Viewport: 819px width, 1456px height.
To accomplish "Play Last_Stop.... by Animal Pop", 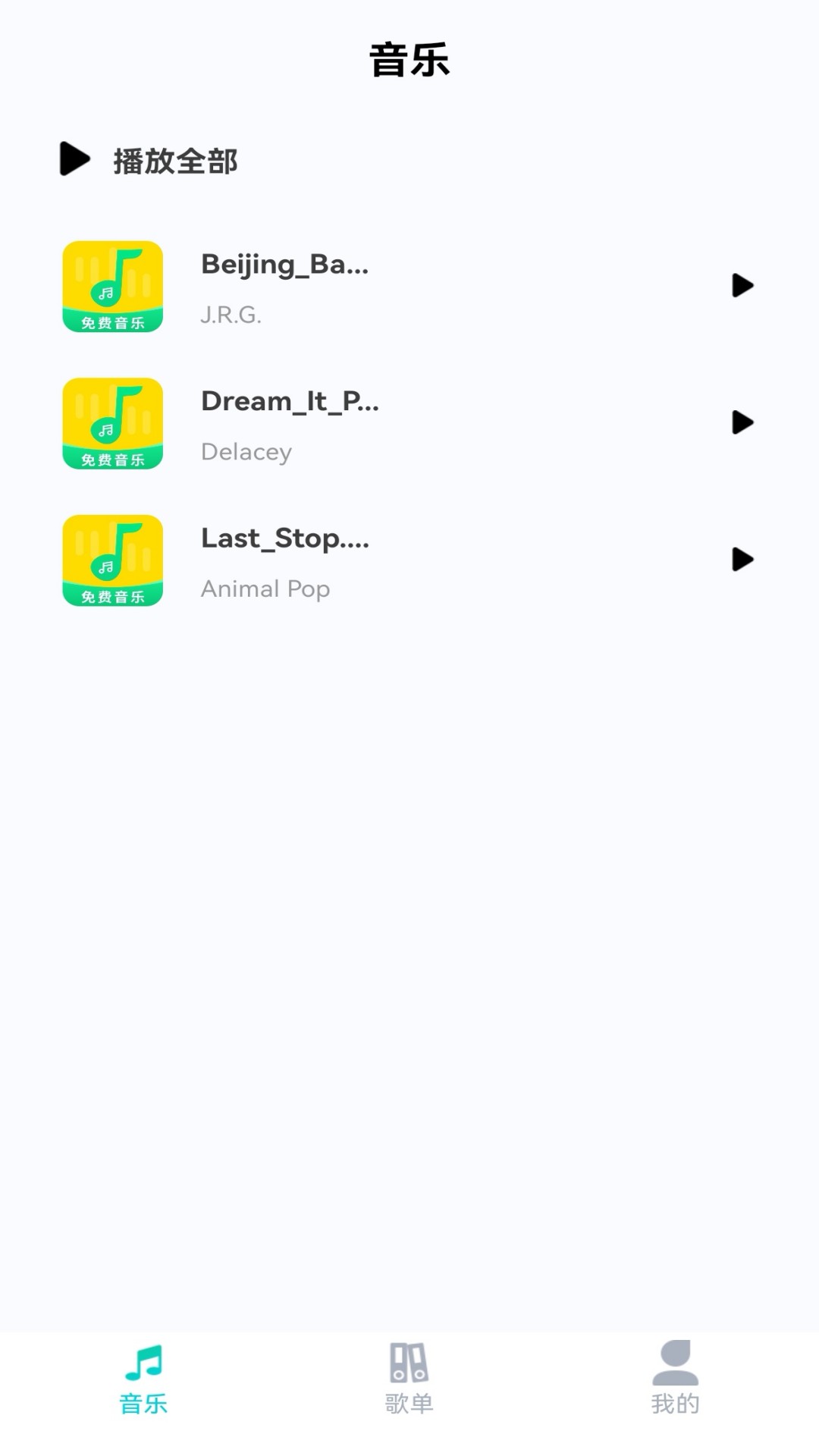I will [742, 559].
